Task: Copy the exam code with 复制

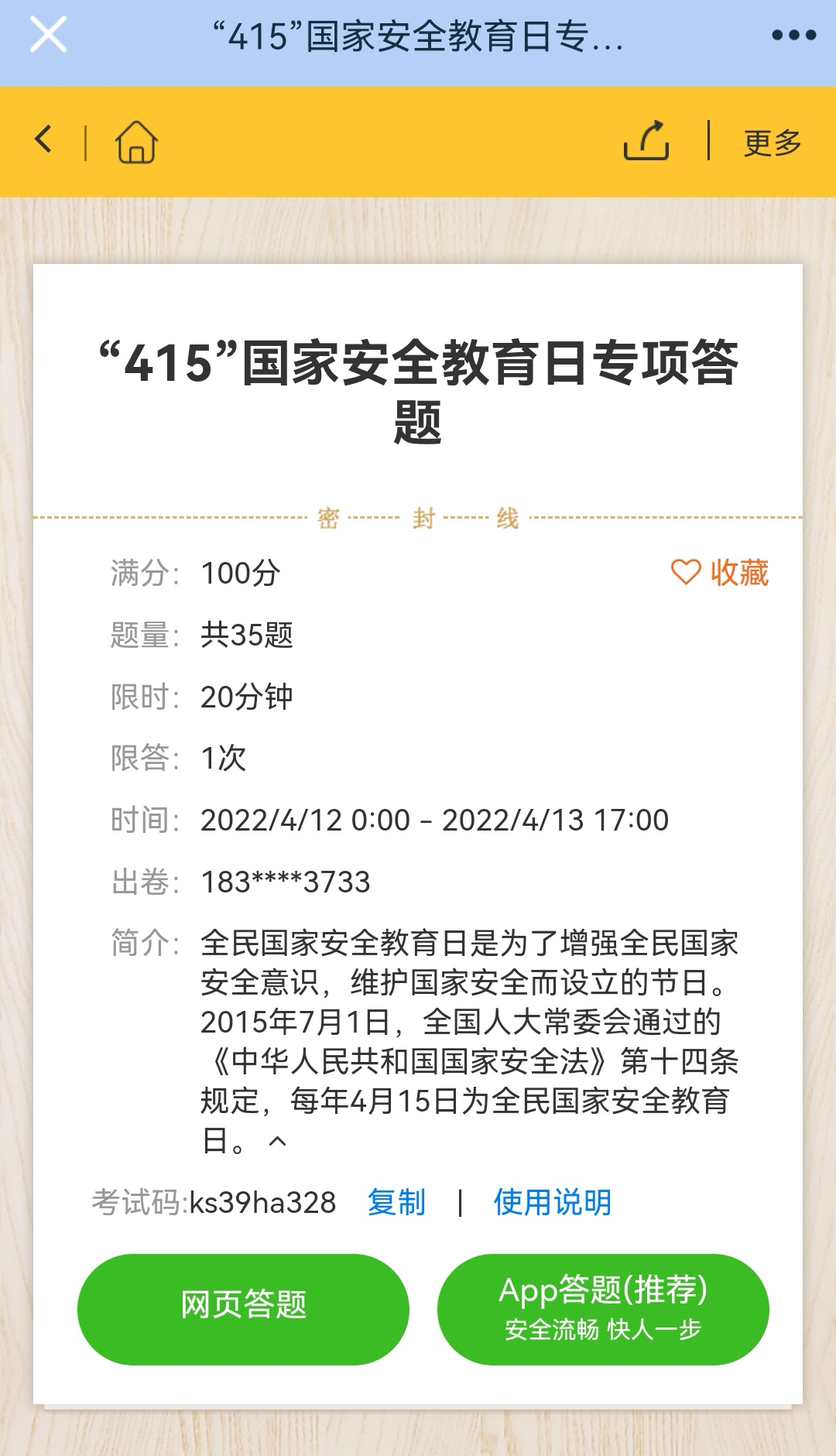Action: click(396, 1203)
